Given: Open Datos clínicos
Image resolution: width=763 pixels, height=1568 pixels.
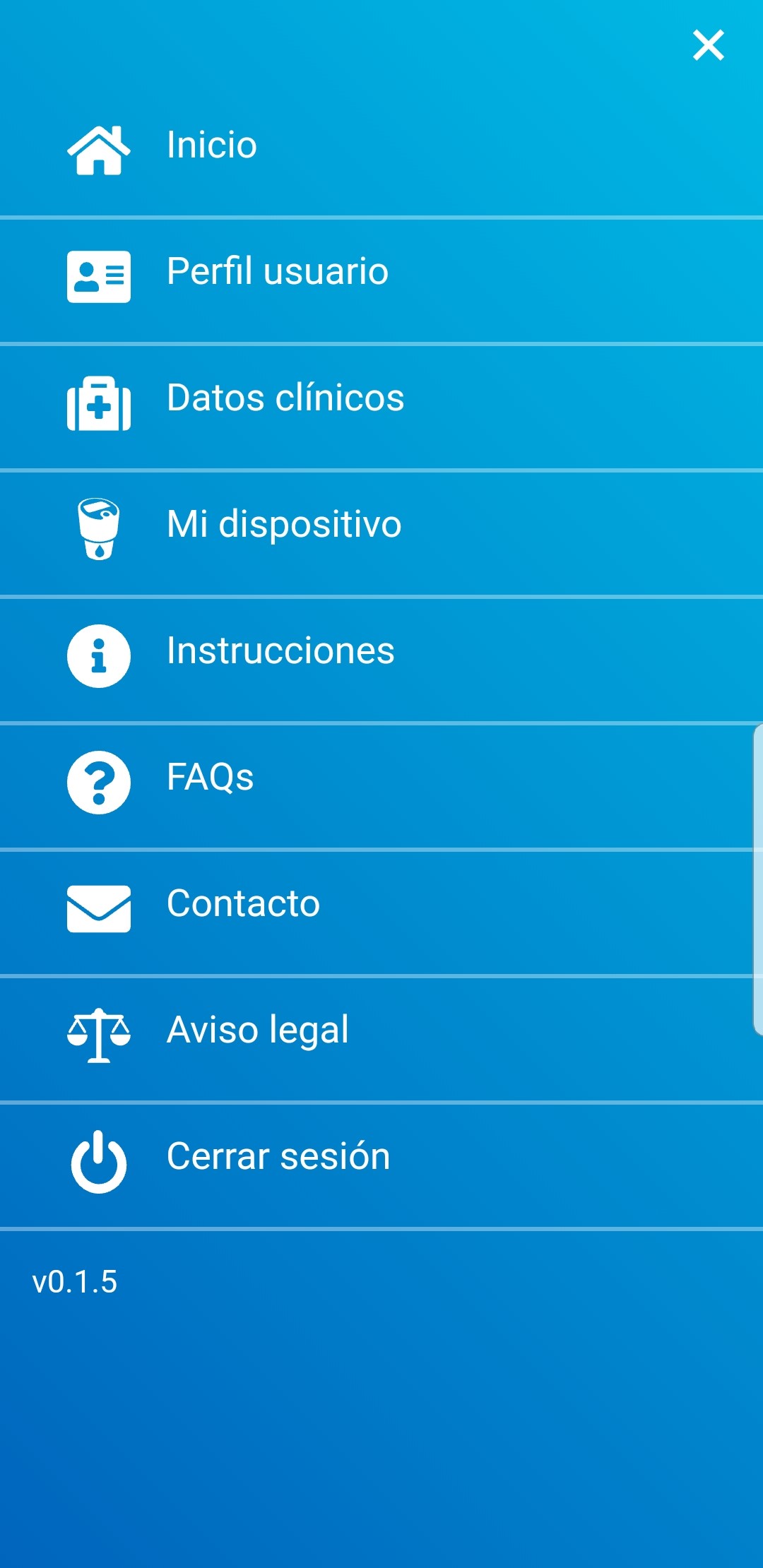Looking at the screenshot, I should pyautogui.click(x=381, y=407).
